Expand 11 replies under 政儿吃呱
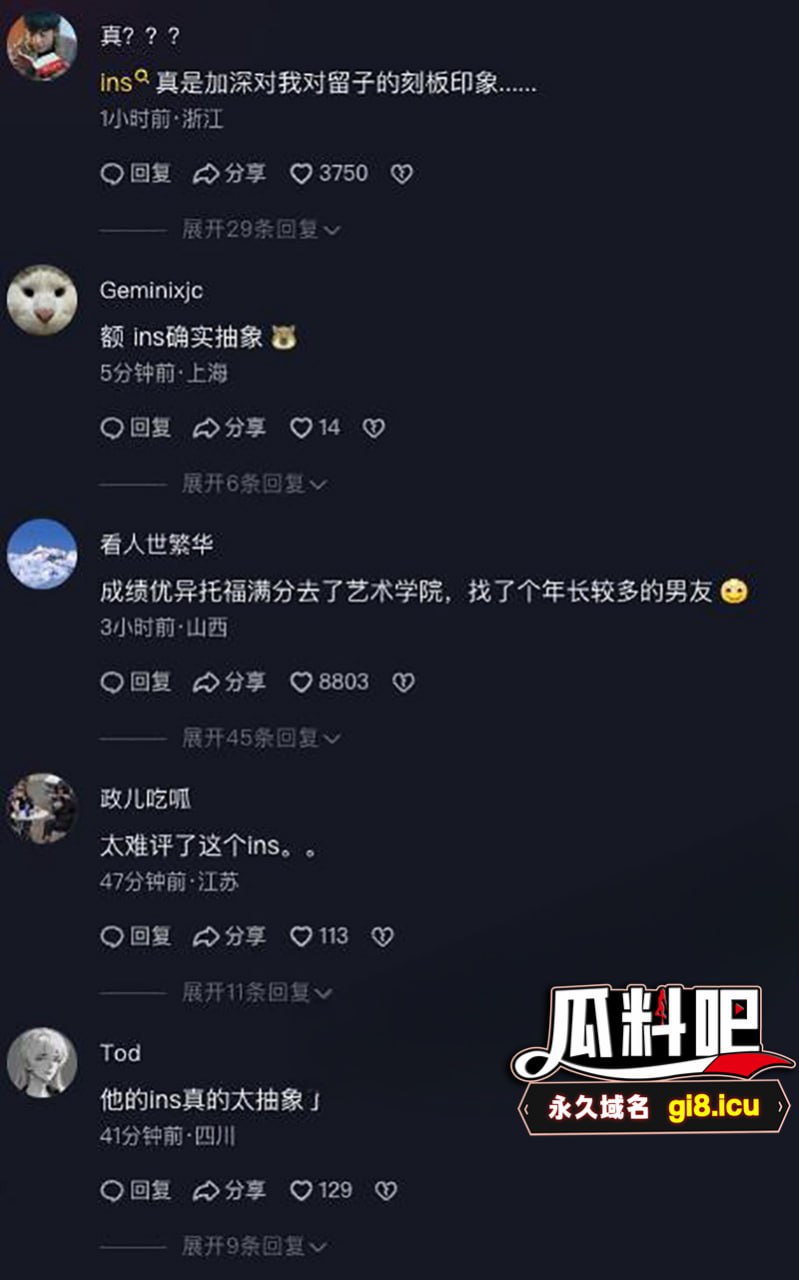Image resolution: width=799 pixels, height=1280 pixels. pyautogui.click(x=257, y=992)
